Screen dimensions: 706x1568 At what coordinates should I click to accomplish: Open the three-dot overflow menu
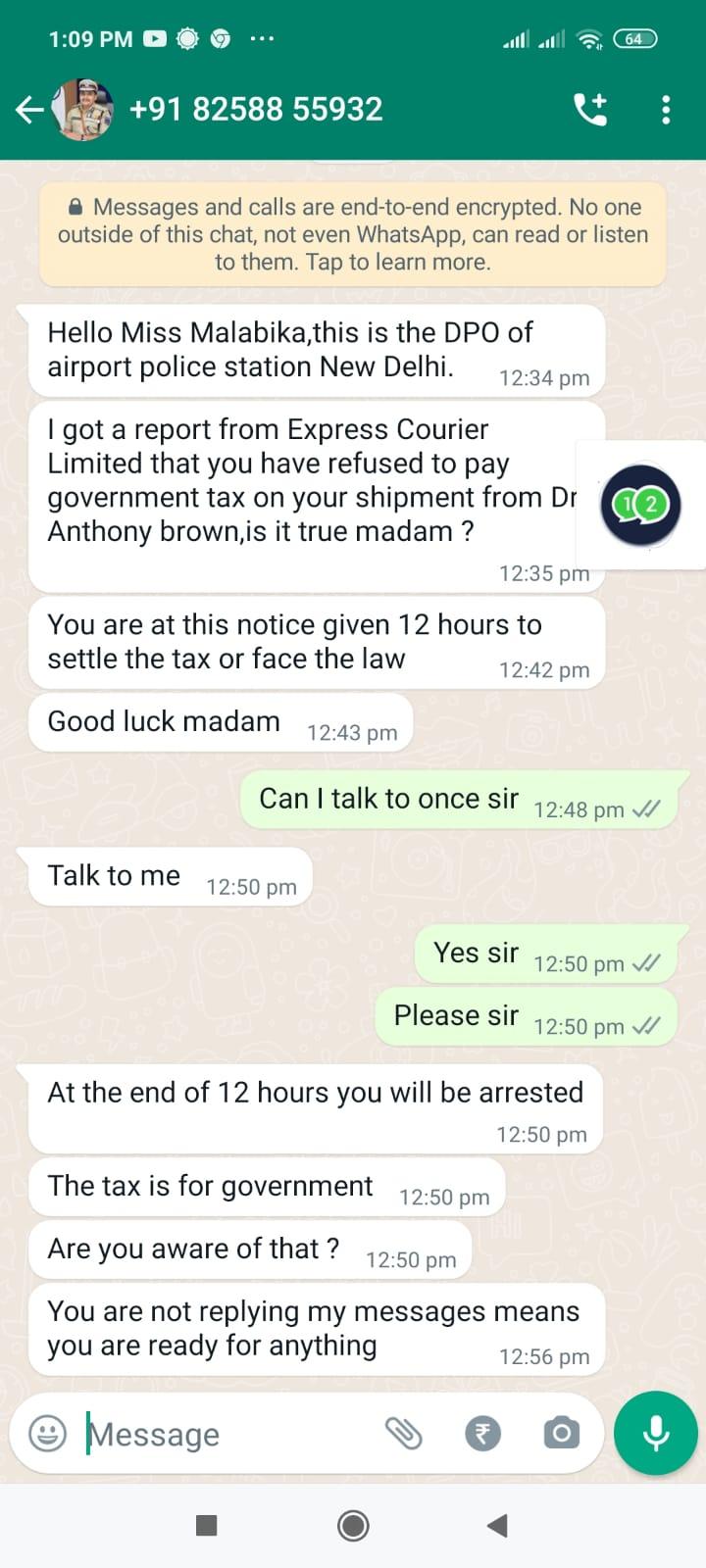666,110
